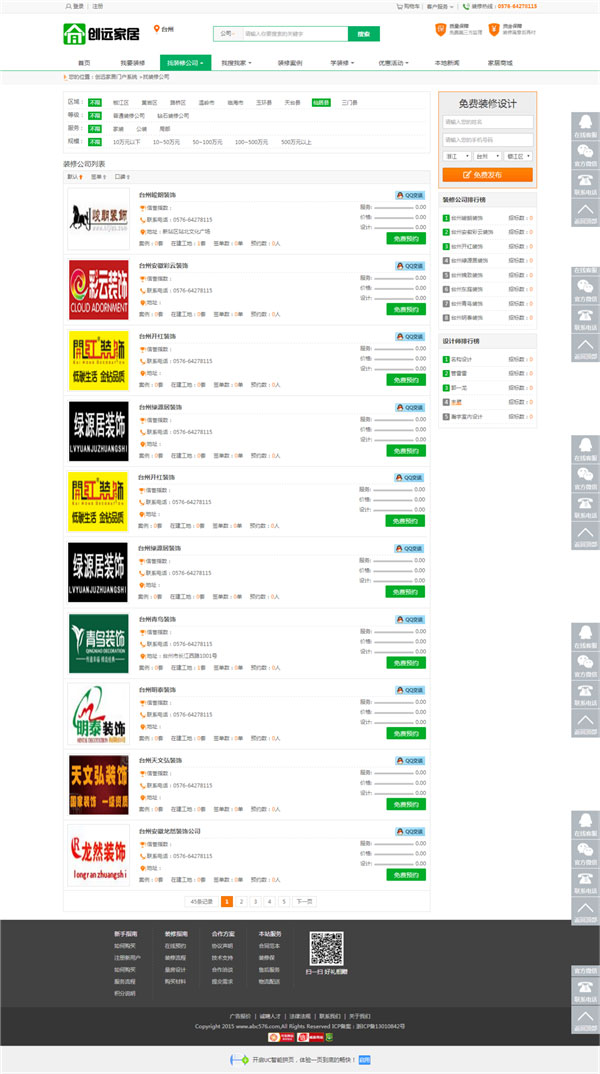Open the 联系我们 footer link
The height and width of the screenshot is (1074, 600).
point(329,1016)
